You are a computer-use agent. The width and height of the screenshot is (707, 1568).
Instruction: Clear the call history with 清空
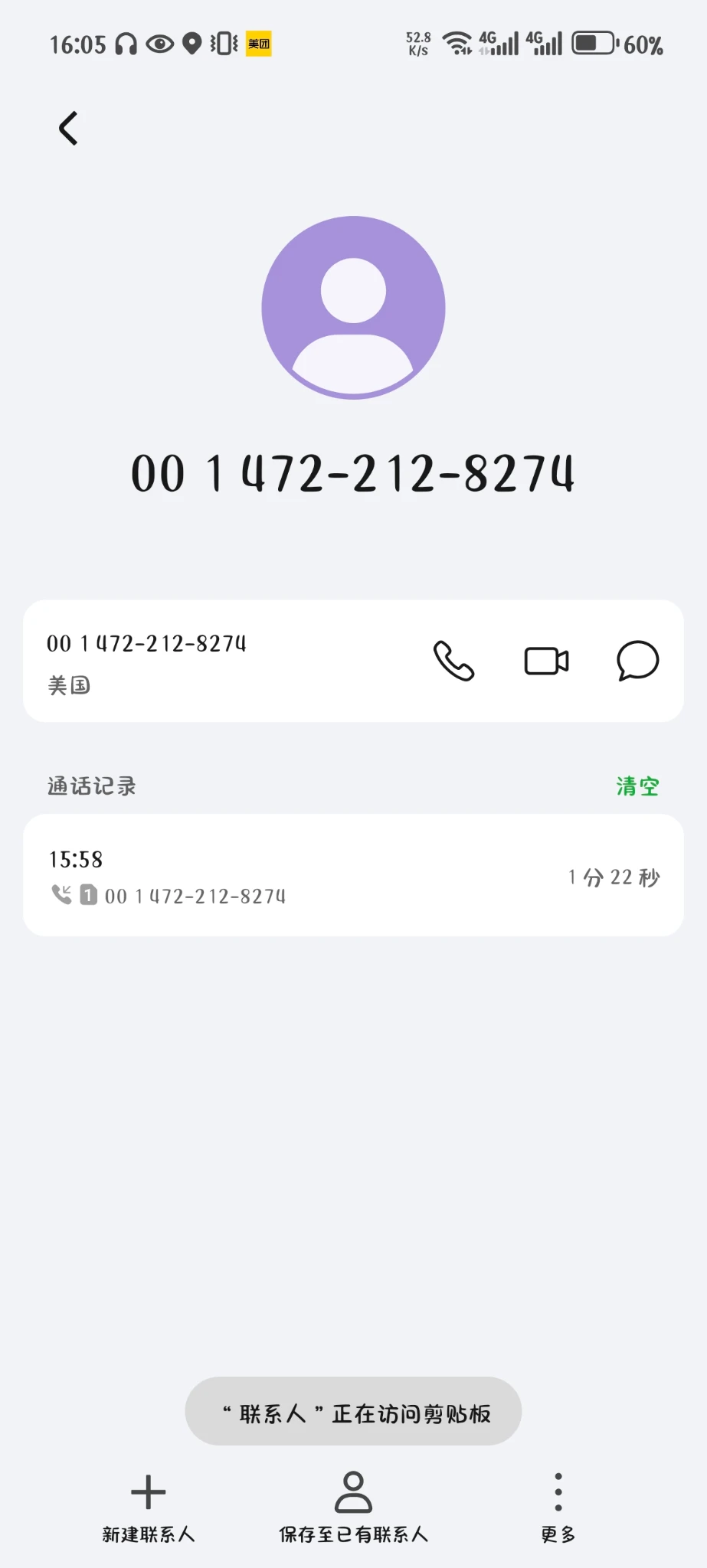coord(637,786)
